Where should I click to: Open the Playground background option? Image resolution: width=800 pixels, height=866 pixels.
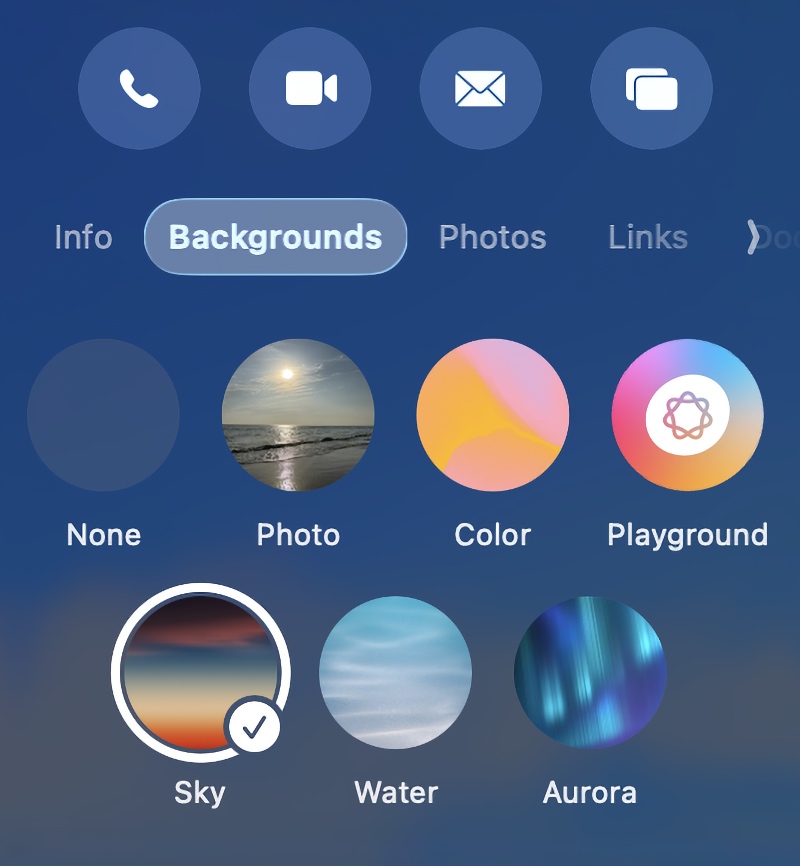[688, 415]
